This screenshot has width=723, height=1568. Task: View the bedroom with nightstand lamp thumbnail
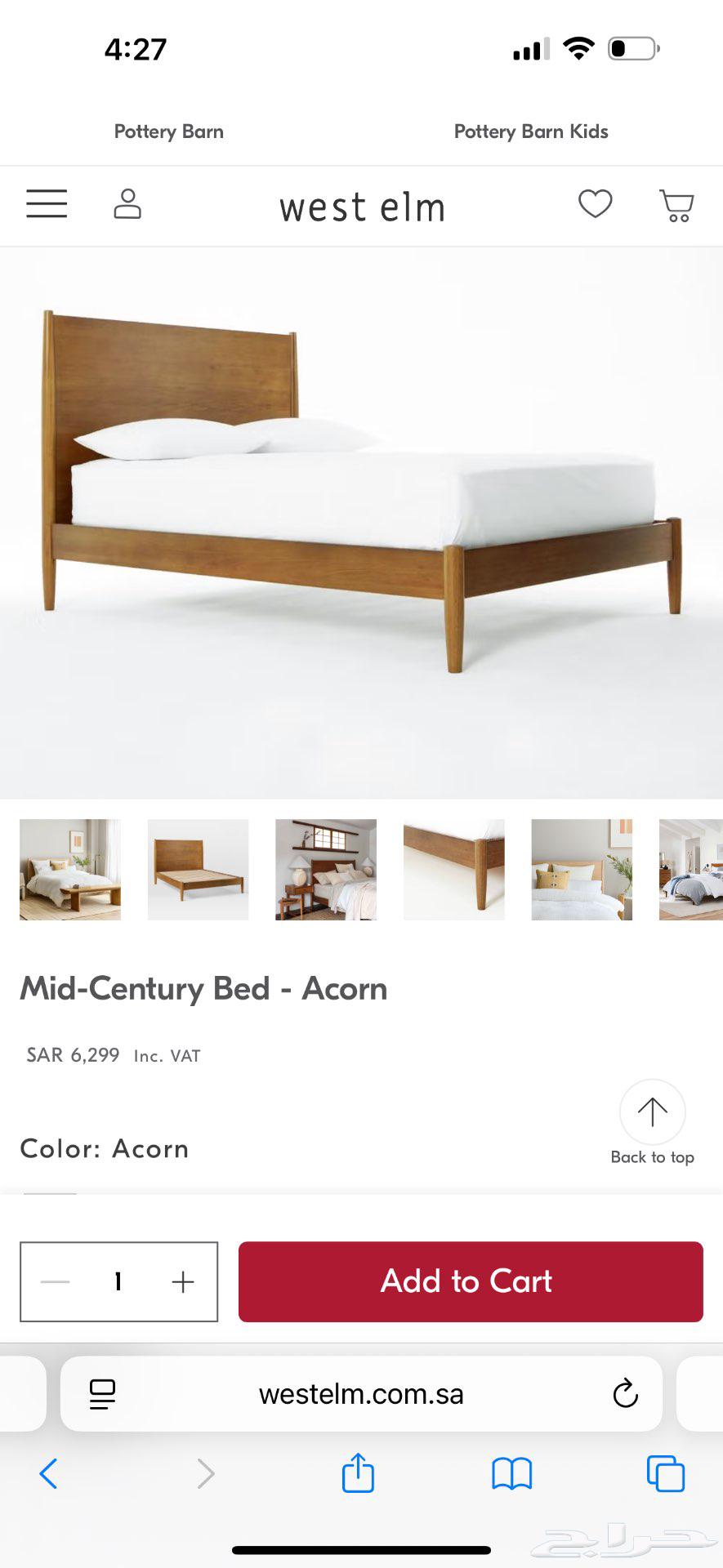point(326,870)
